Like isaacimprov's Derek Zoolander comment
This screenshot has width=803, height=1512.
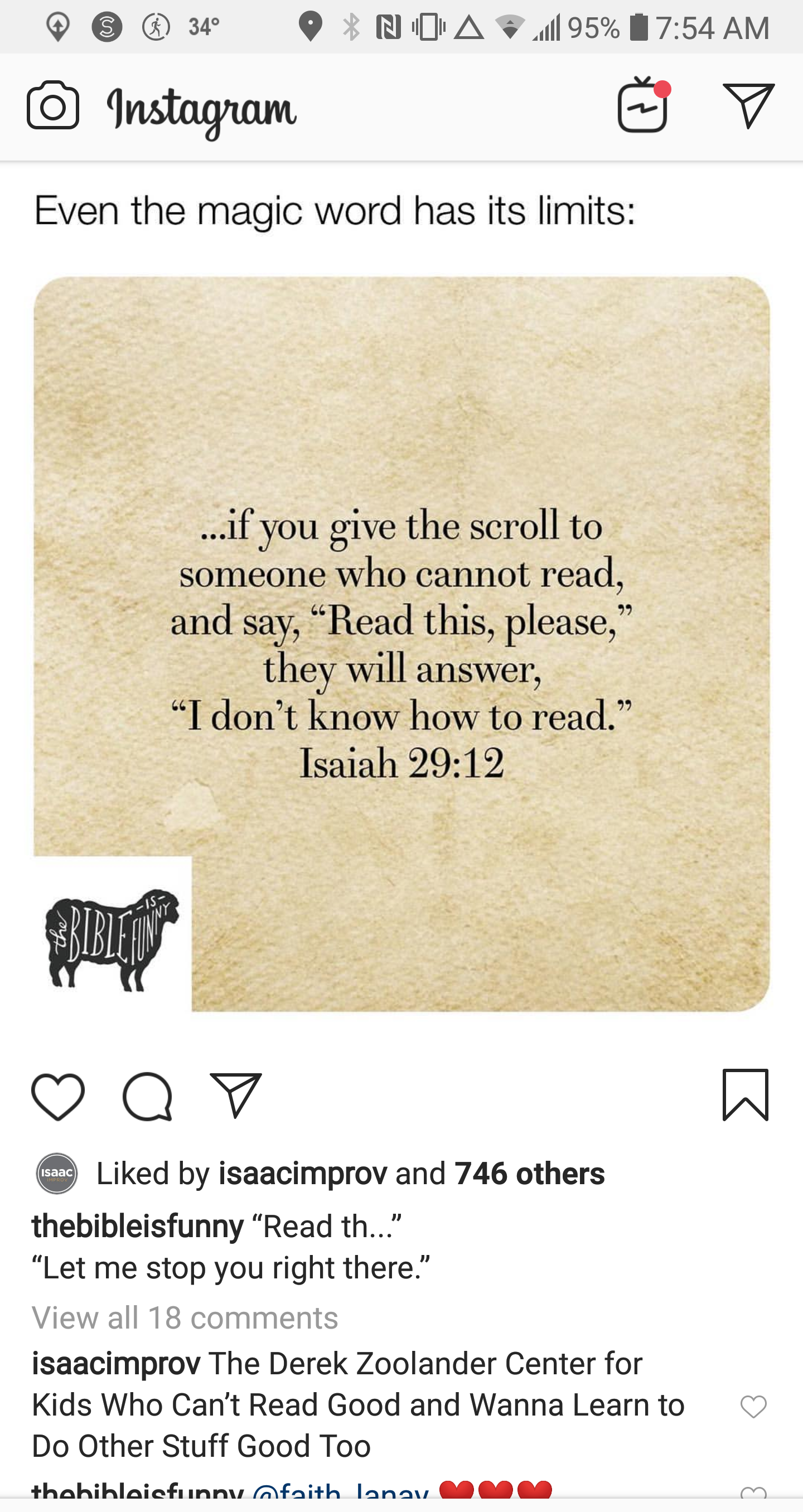tap(753, 1406)
